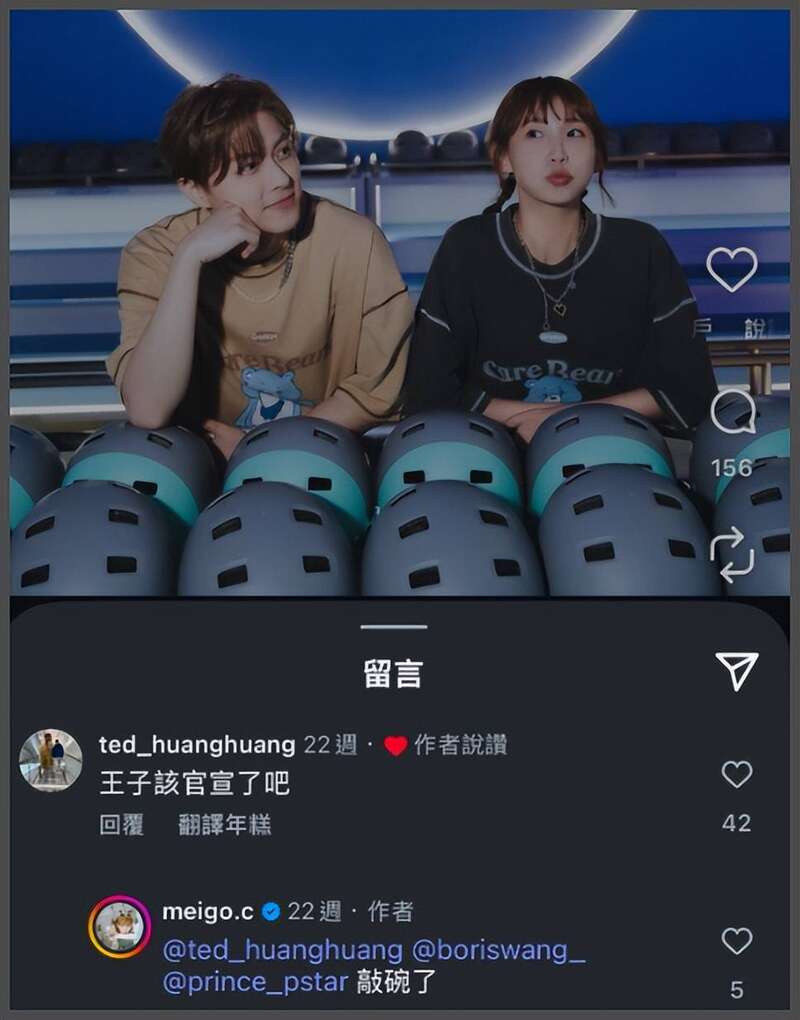800x1020 pixels.
Task: Open meigo.c's profile avatar
Action: coord(120,927)
